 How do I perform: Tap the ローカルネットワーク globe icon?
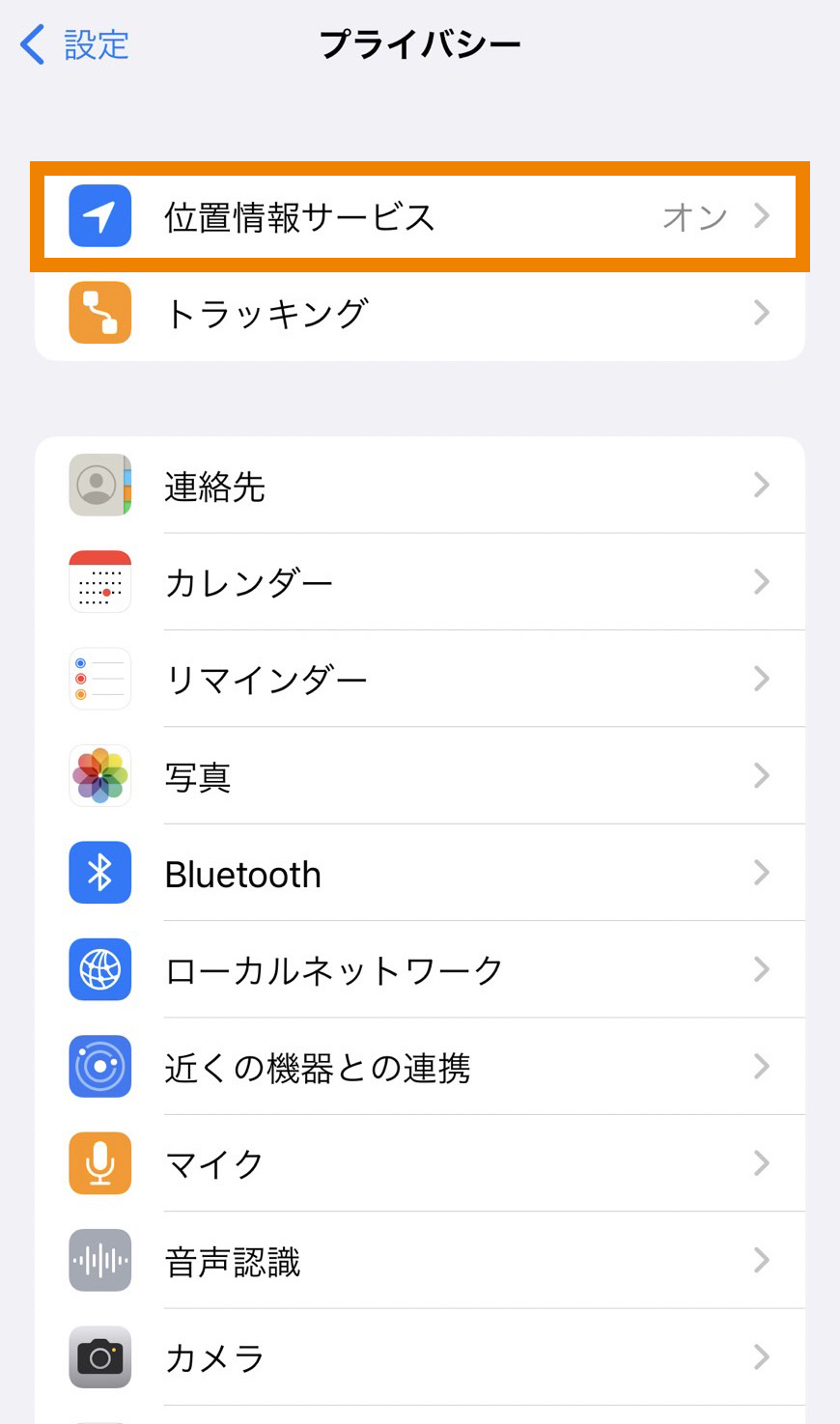coord(99,969)
